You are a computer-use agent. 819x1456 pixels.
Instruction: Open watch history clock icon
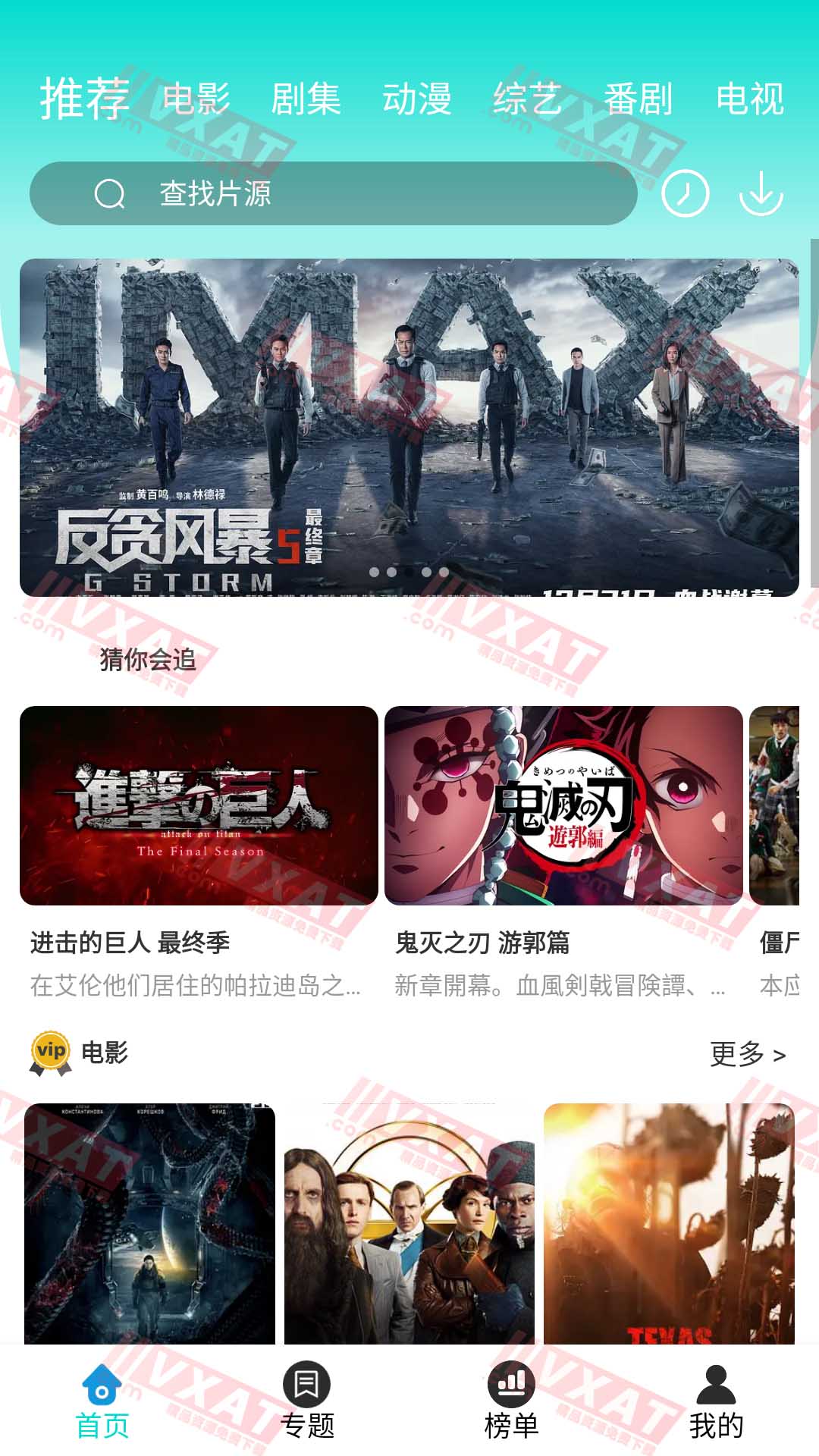pos(685,194)
